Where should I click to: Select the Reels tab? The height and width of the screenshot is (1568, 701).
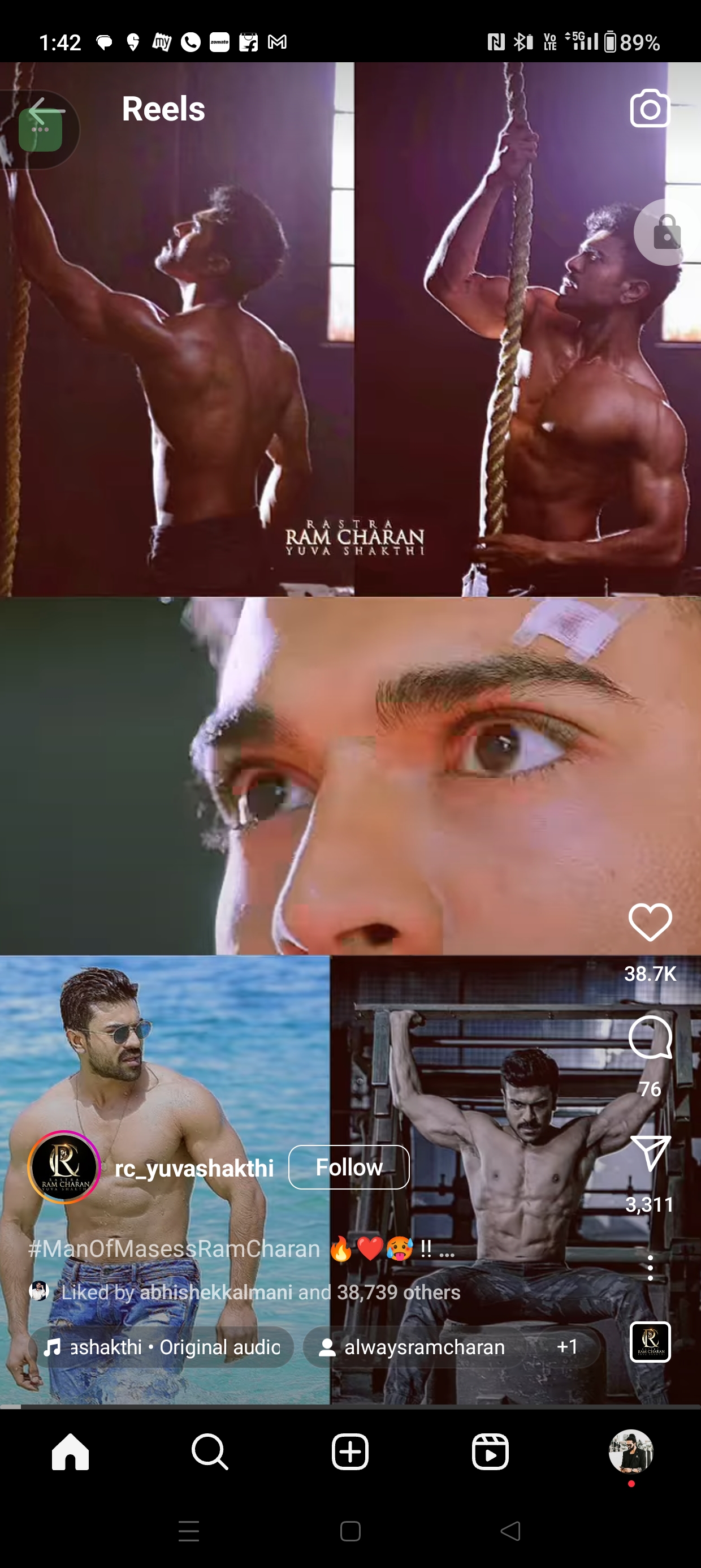[490, 1451]
